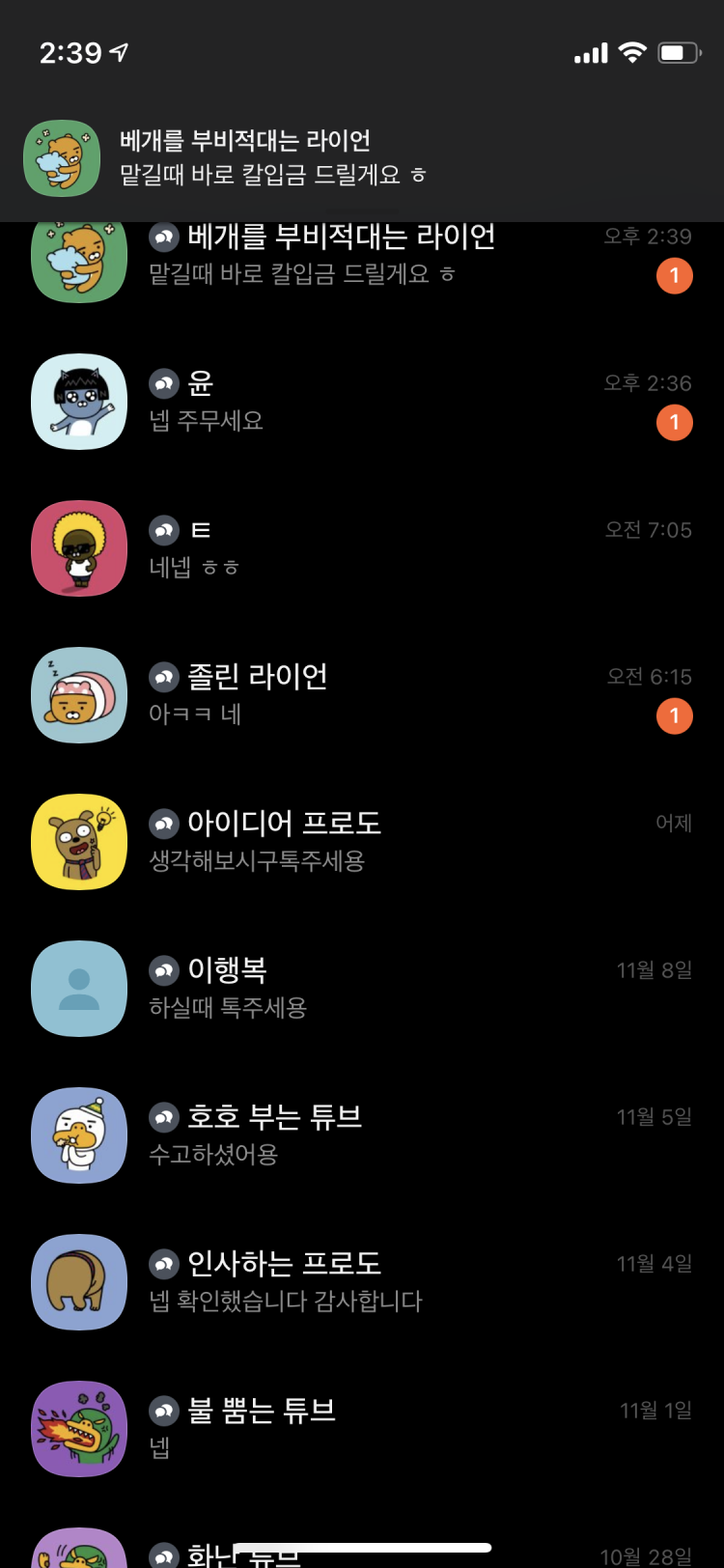Tap the 아이디어 프로도 lightbulb avatar
Viewport: 724px width, 1568px height.
point(79,842)
